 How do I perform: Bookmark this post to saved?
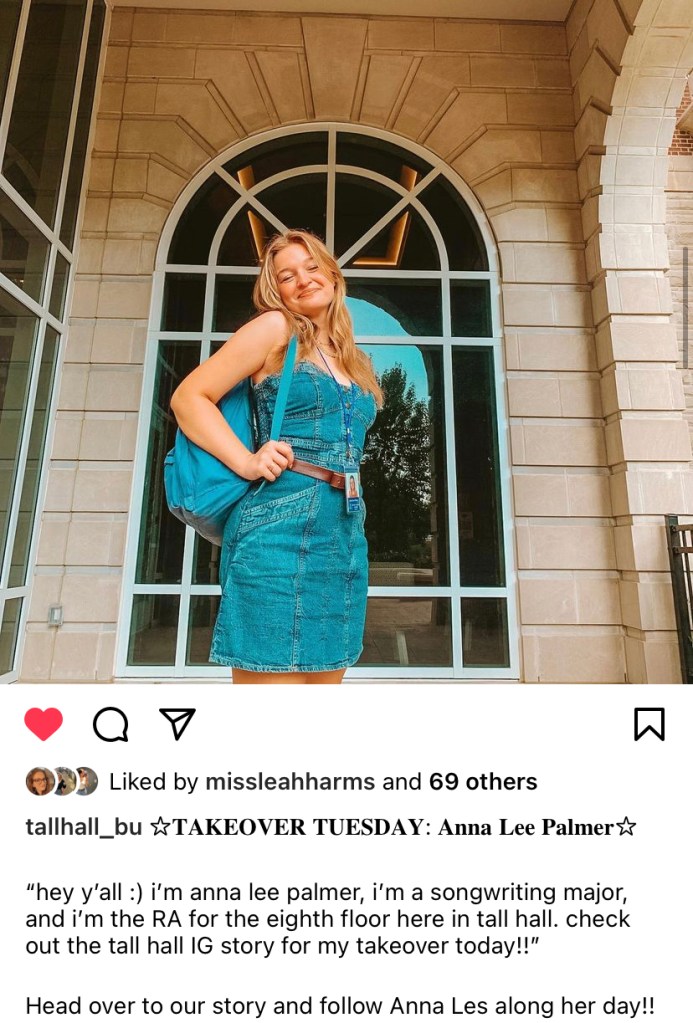click(649, 723)
